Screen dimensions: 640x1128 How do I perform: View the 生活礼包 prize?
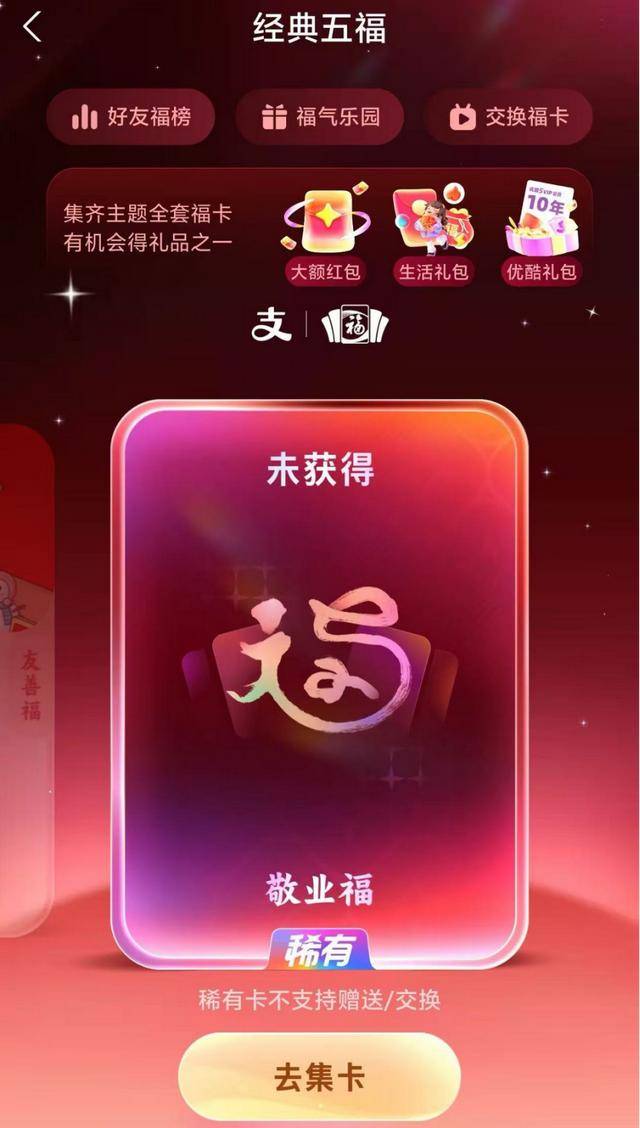pos(432,232)
